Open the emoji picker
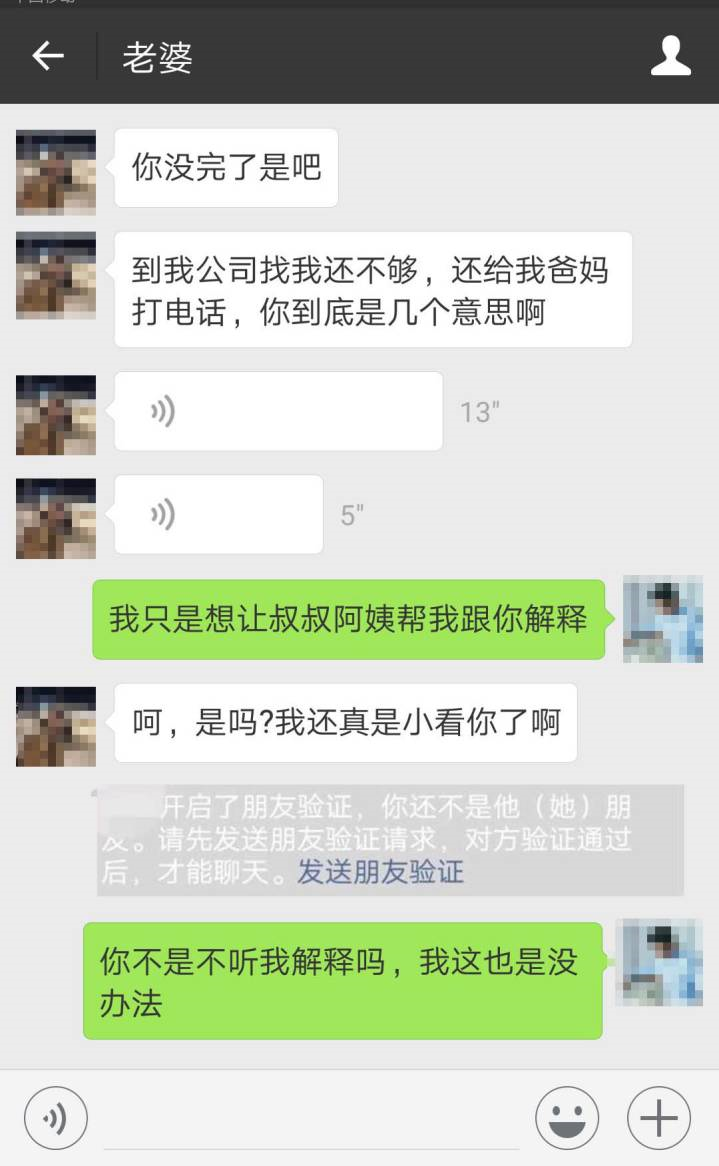Screen dimensions: 719x1166 pos(567,1118)
